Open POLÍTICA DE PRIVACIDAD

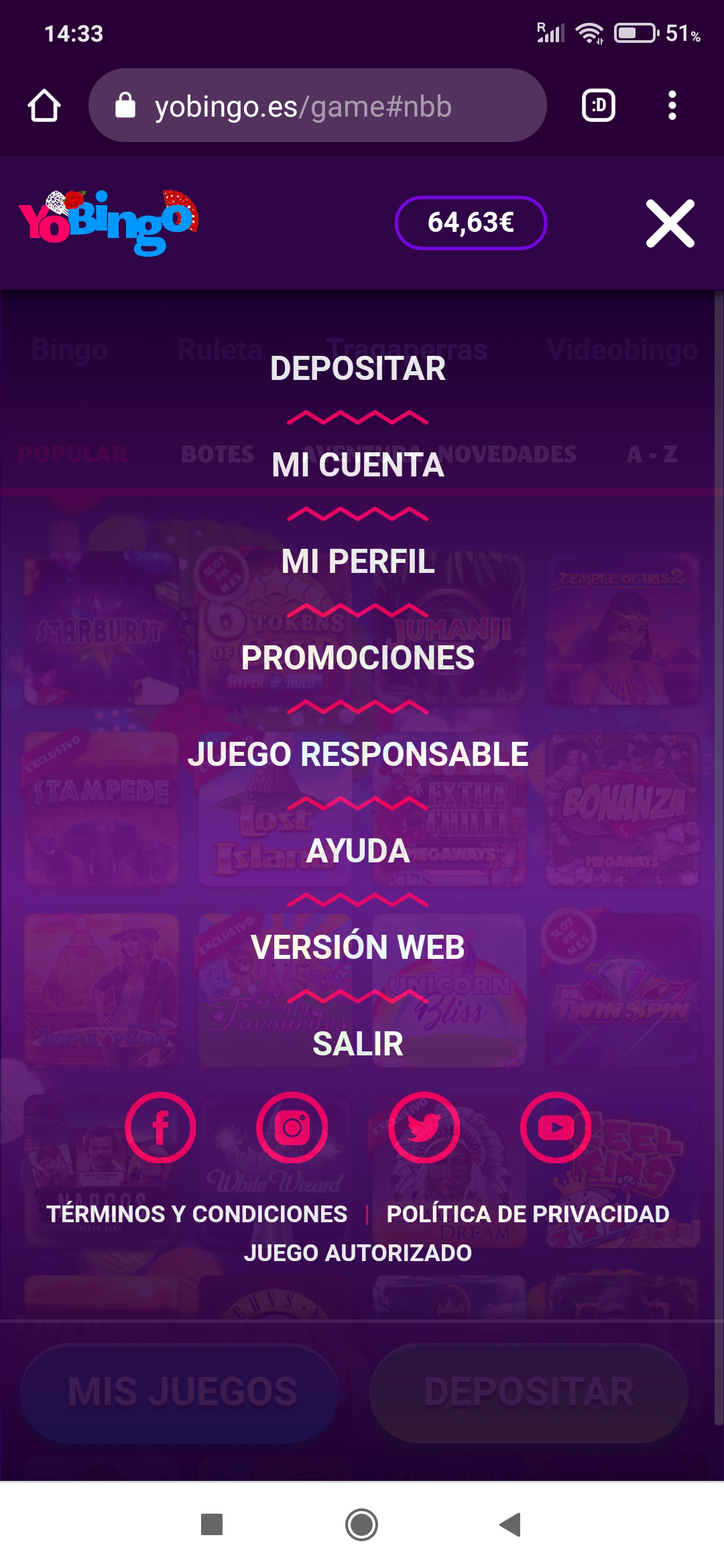coord(528,1214)
